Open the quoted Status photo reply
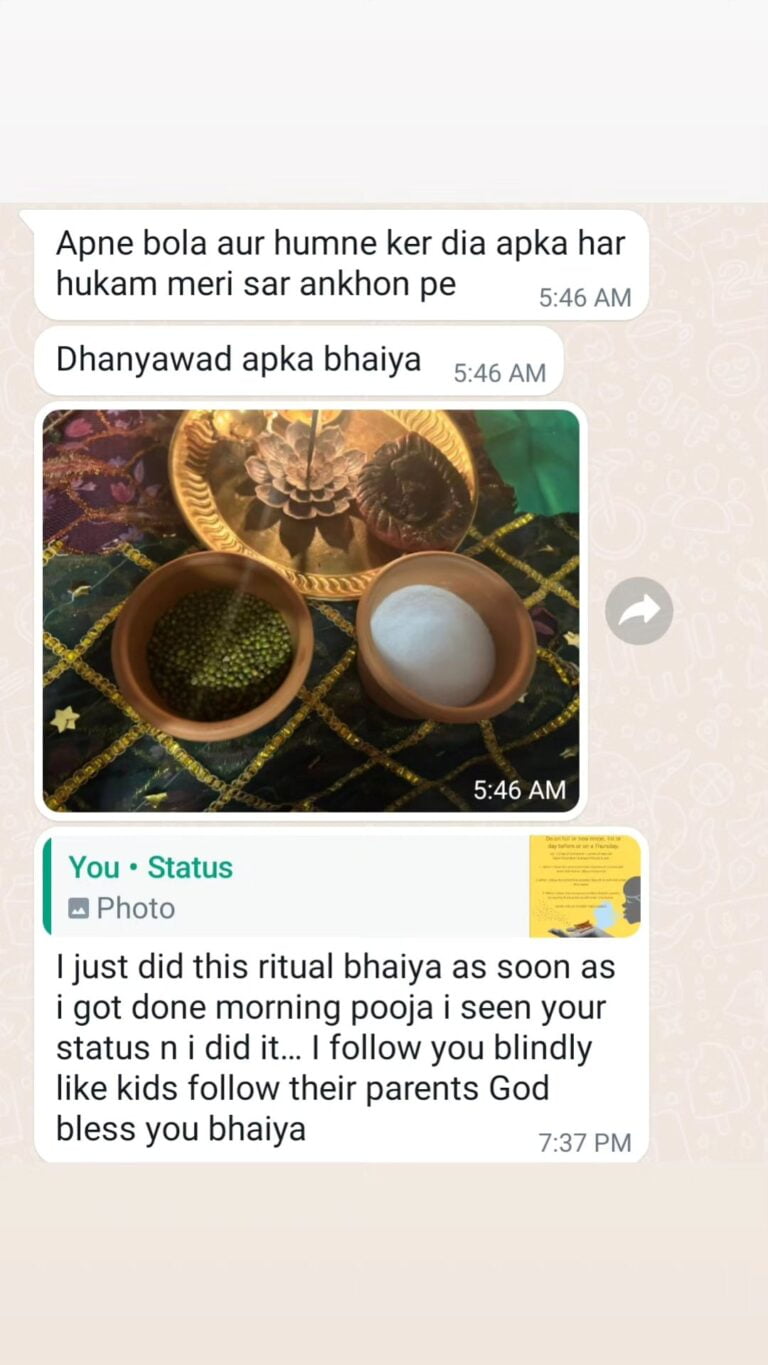The image size is (768, 1365). pos(340,887)
